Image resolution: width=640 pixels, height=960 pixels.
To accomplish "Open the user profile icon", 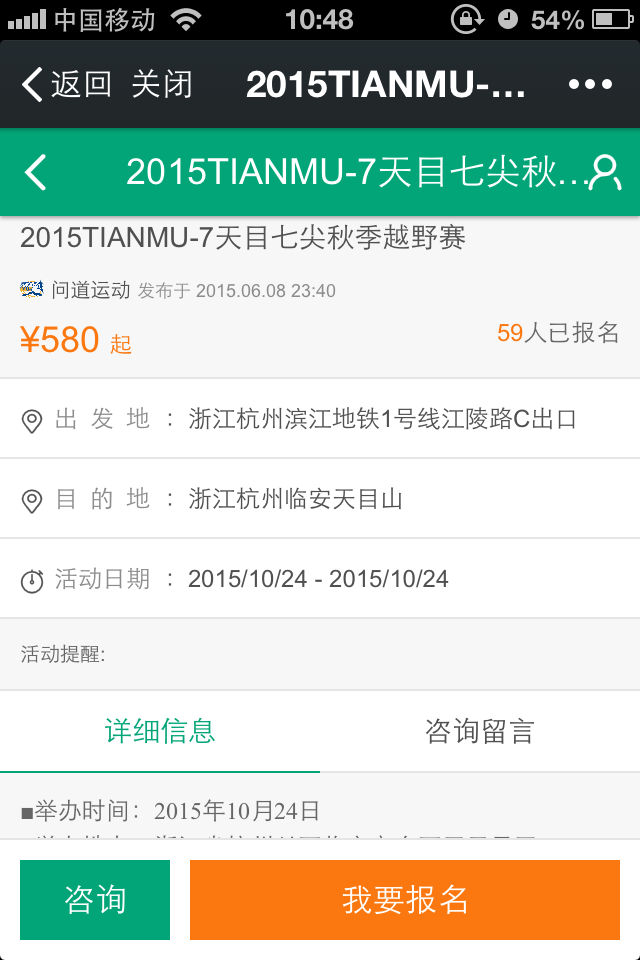I will point(605,173).
